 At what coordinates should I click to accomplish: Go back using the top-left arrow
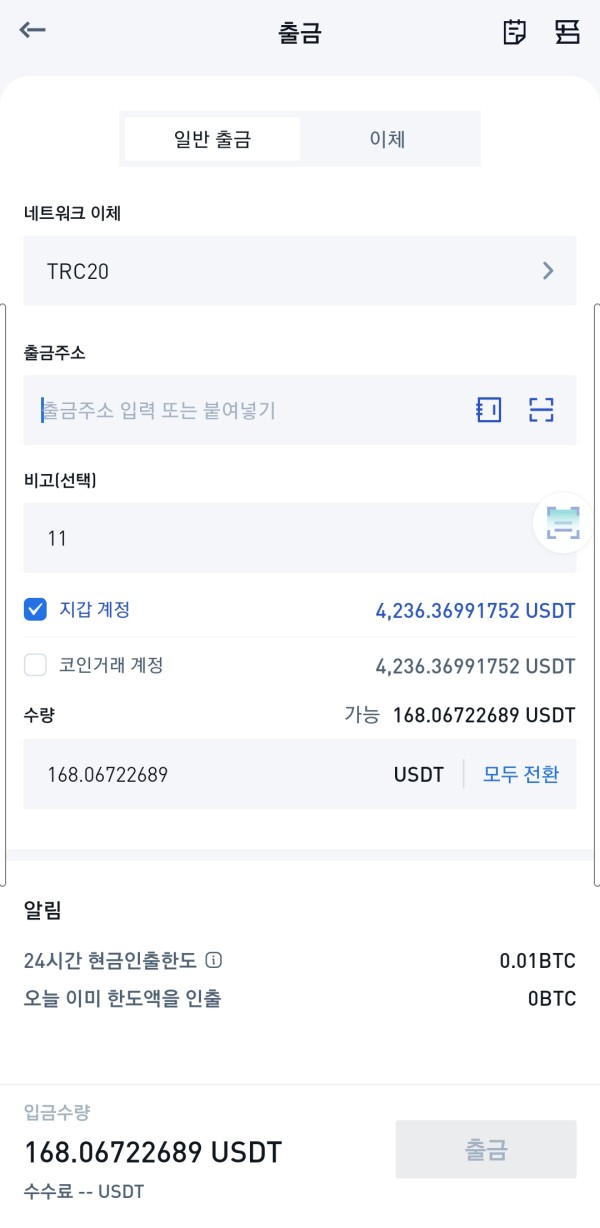(x=33, y=30)
